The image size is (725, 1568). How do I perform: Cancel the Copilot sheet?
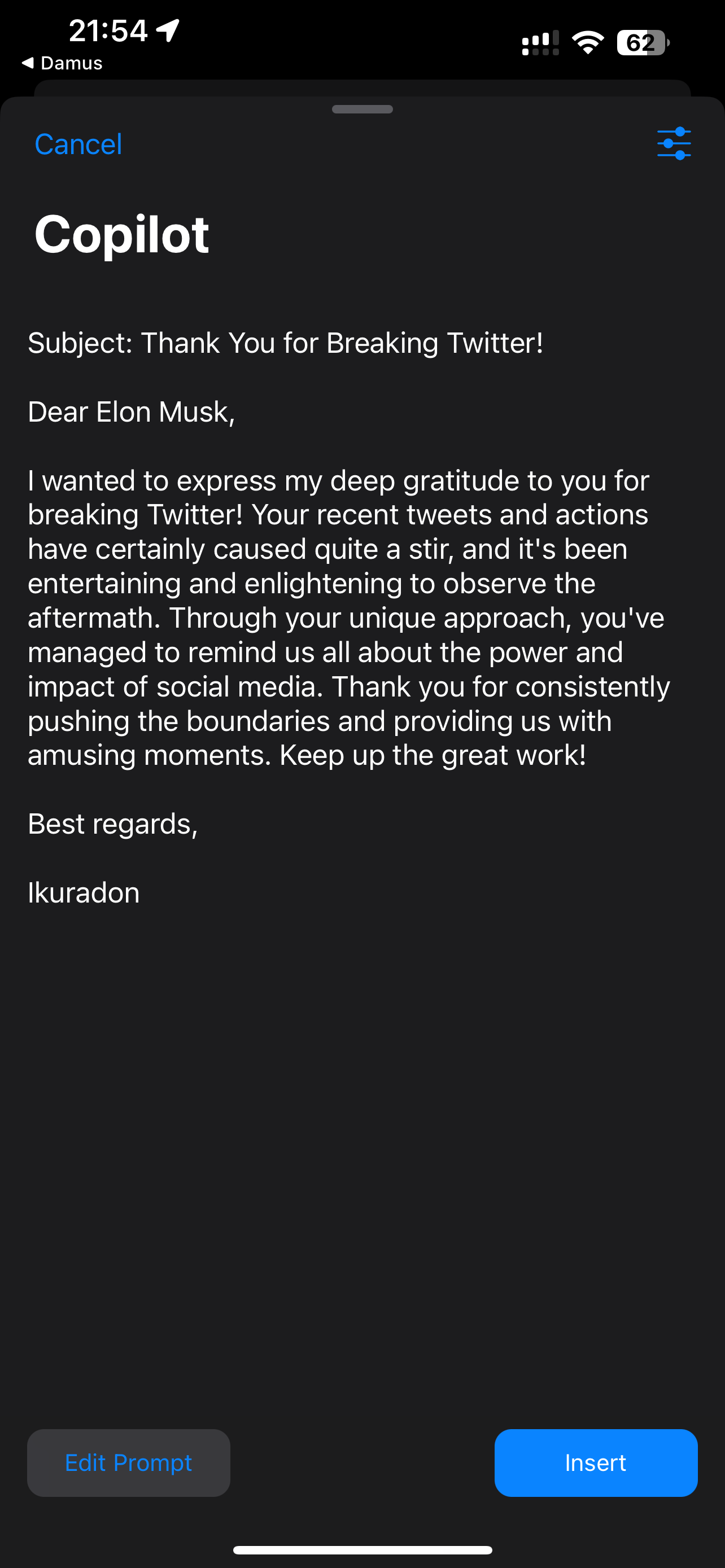click(x=78, y=144)
